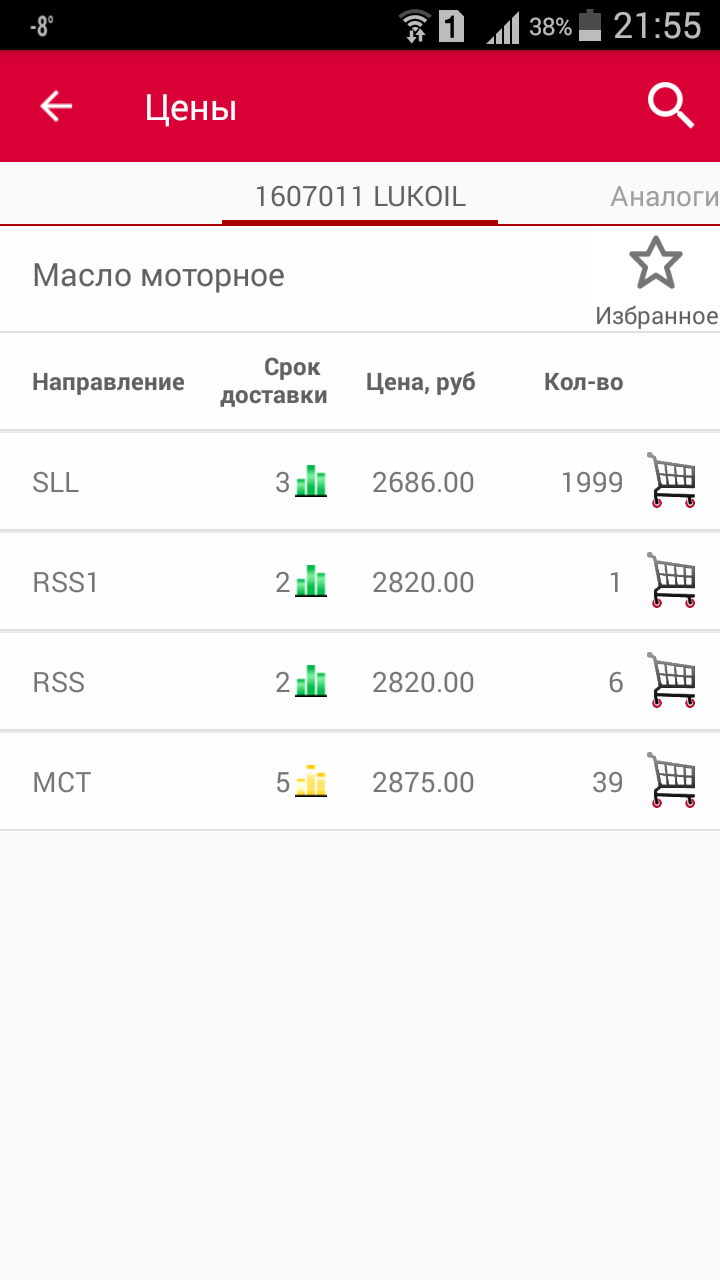Open delivery statistics for the MCT row

pyautogui.click(x=311, y=781)
